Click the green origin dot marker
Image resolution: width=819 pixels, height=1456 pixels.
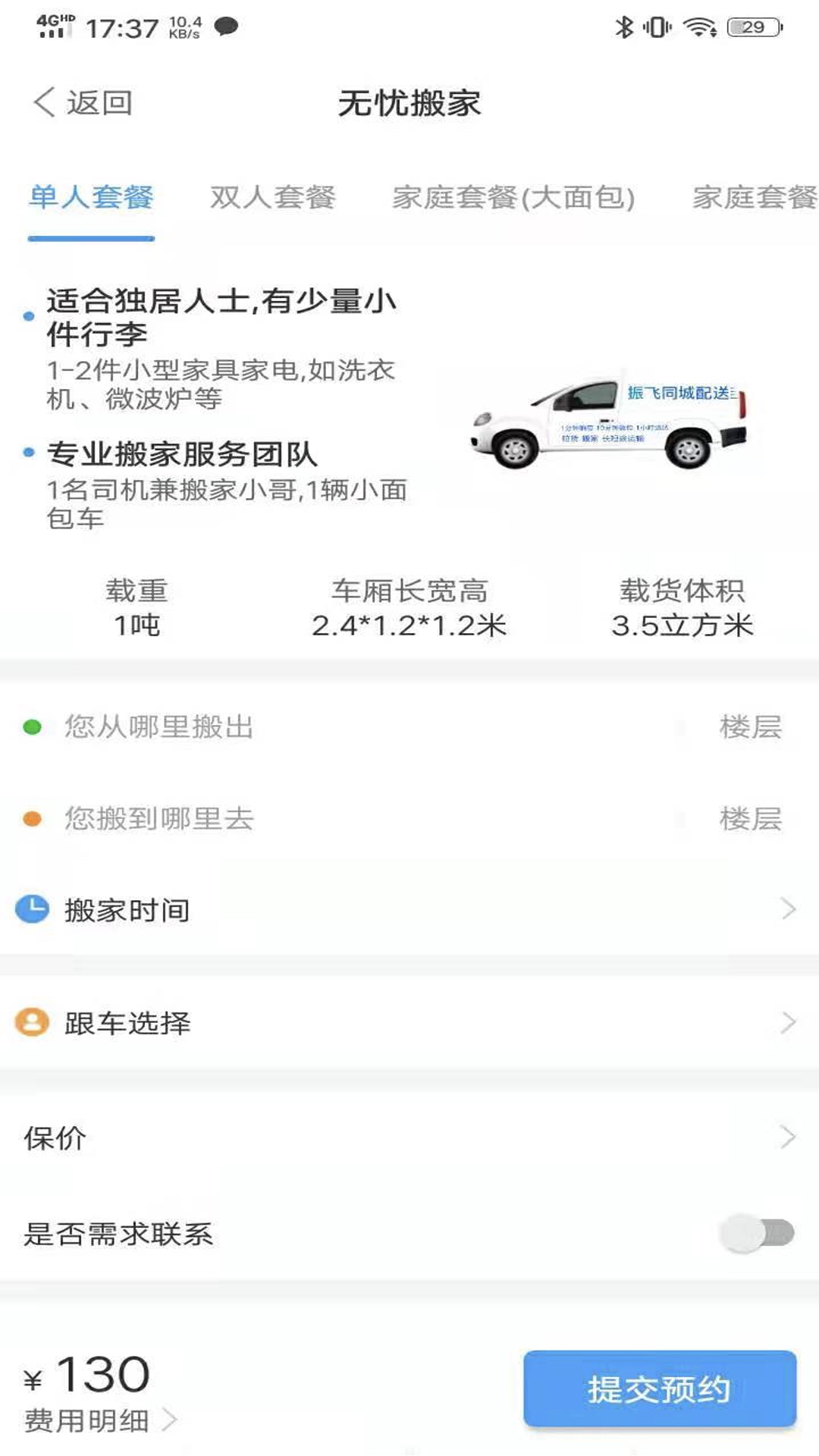click(31, 727)
